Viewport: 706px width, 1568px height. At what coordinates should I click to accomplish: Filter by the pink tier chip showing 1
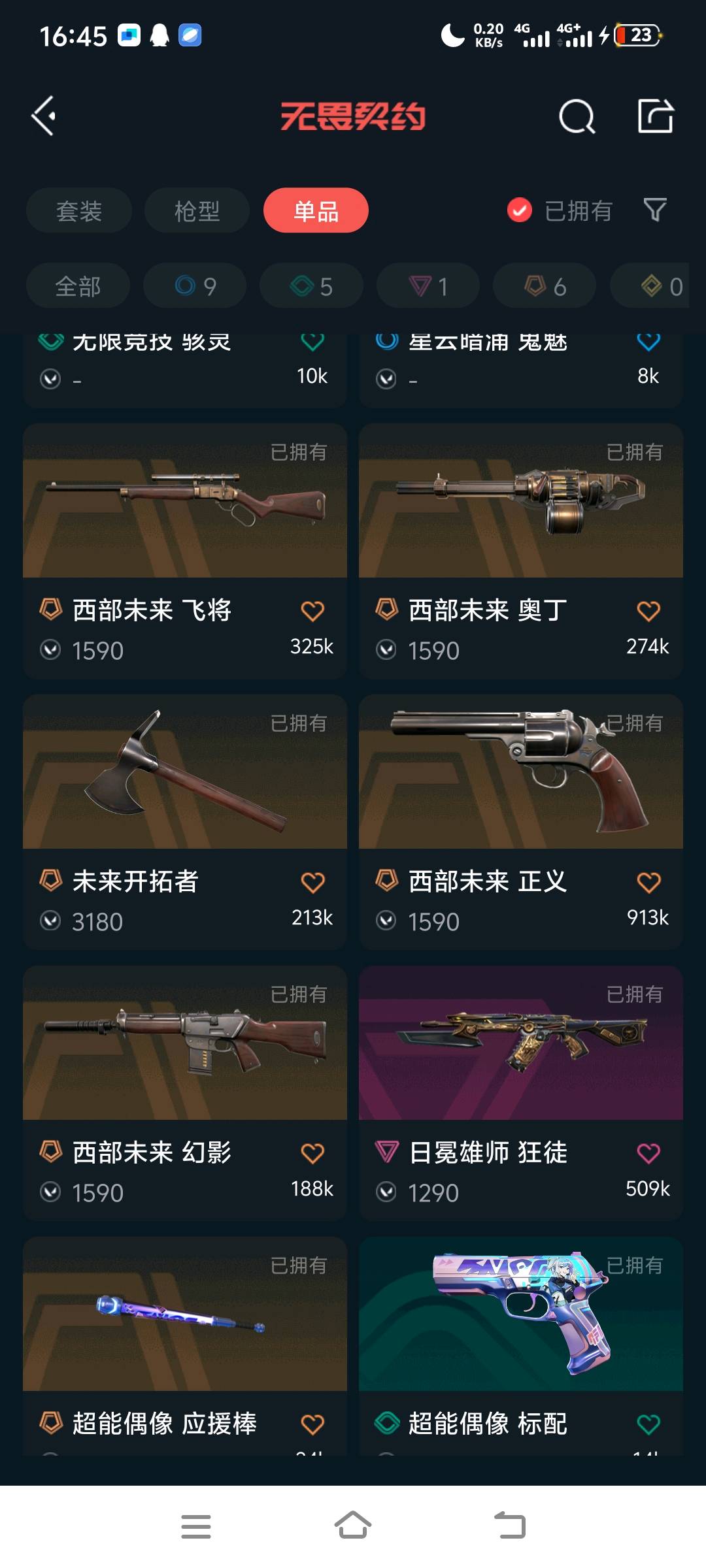(x=428, y=286)
